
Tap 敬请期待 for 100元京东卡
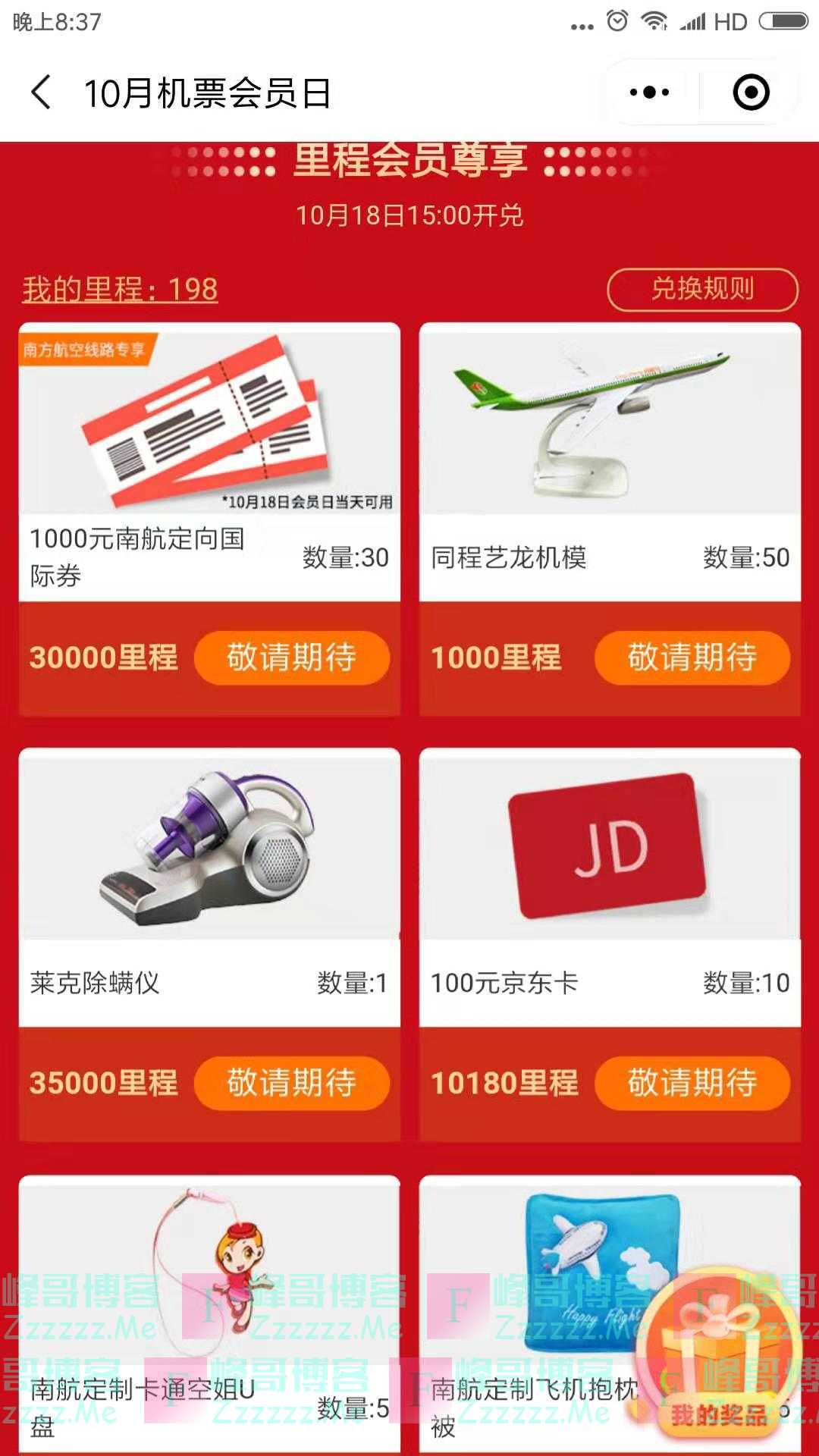(x=692, y=1082)
